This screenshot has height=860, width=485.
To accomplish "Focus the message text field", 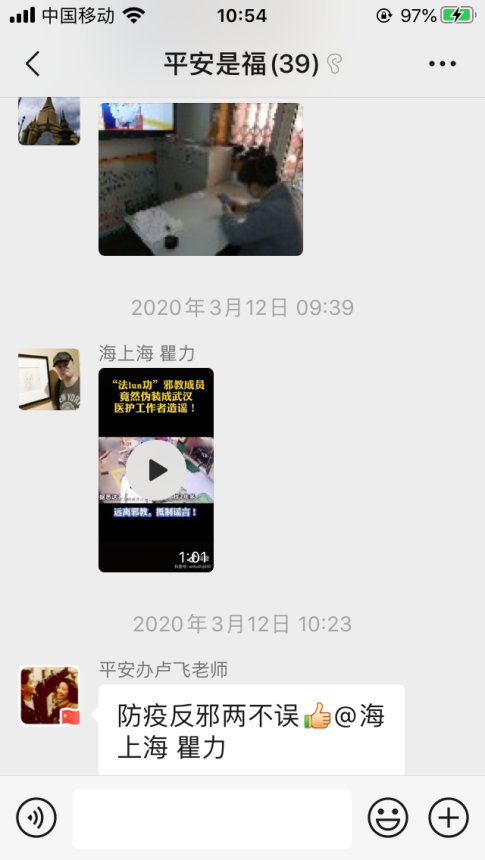I will coord(212,818).
